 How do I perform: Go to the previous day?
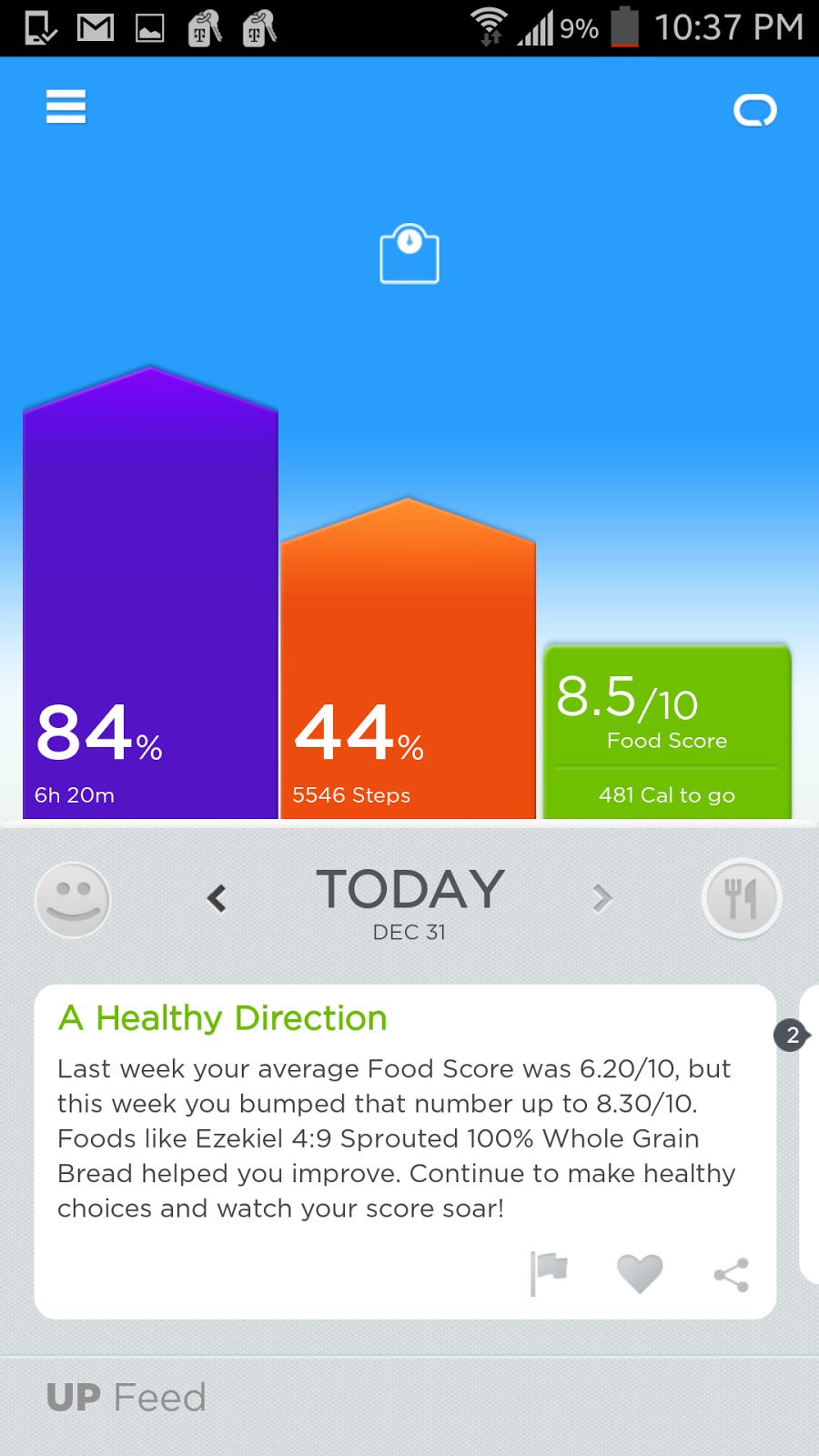point(217,899)
